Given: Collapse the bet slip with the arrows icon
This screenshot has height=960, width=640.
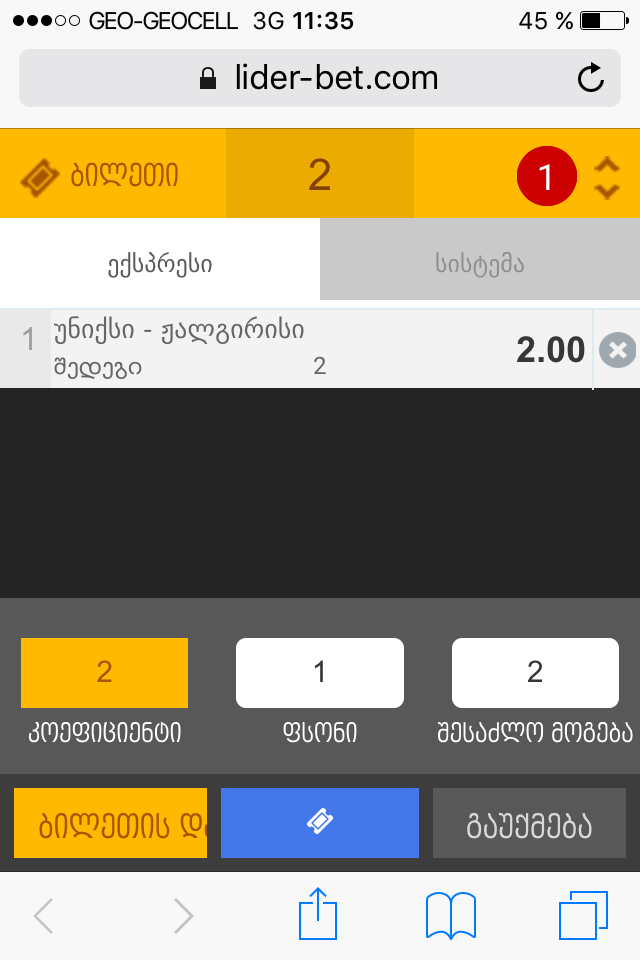Looking at the screenshot, I should [606, 177].
